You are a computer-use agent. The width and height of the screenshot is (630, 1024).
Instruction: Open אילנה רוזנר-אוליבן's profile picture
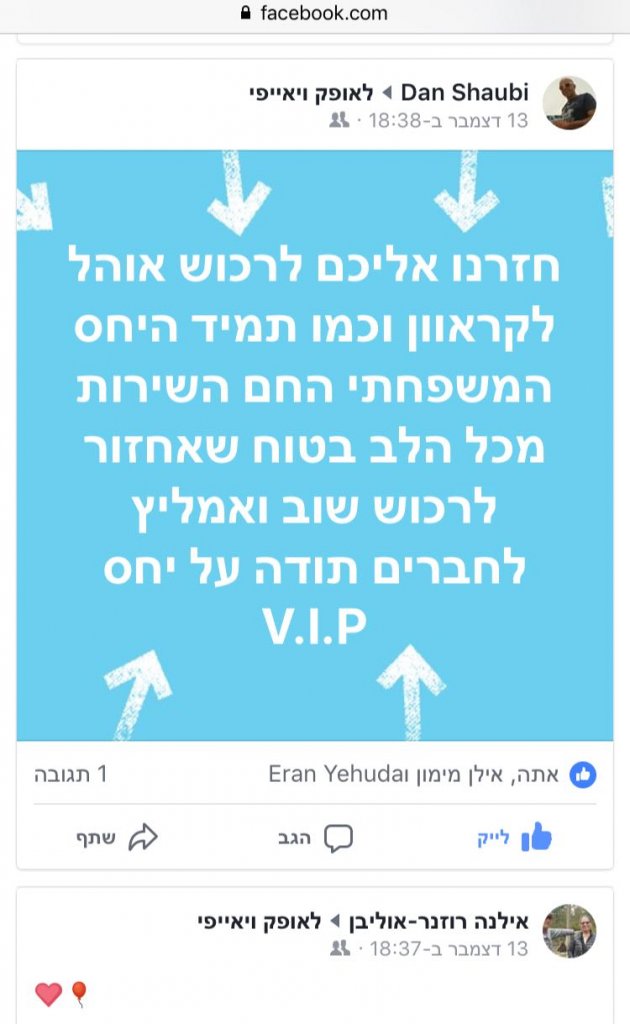(569, 931)
